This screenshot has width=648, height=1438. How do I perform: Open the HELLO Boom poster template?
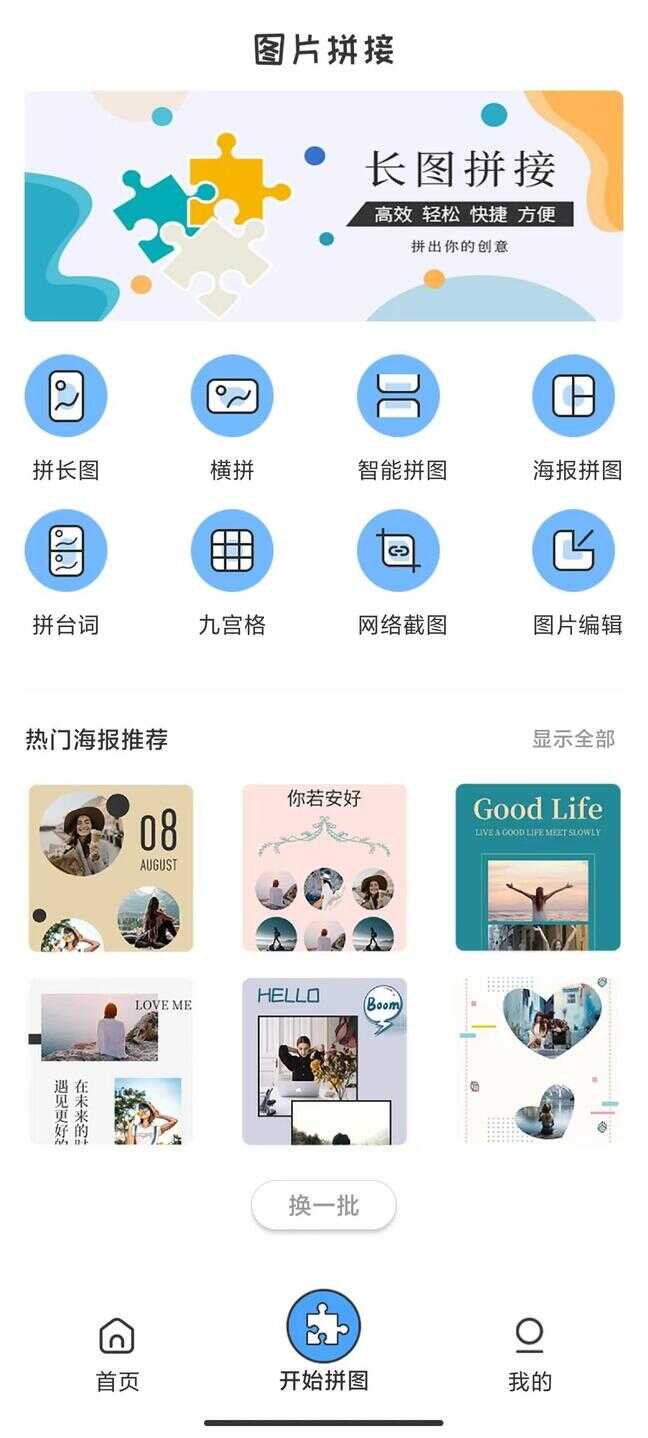coord(324,1061)
